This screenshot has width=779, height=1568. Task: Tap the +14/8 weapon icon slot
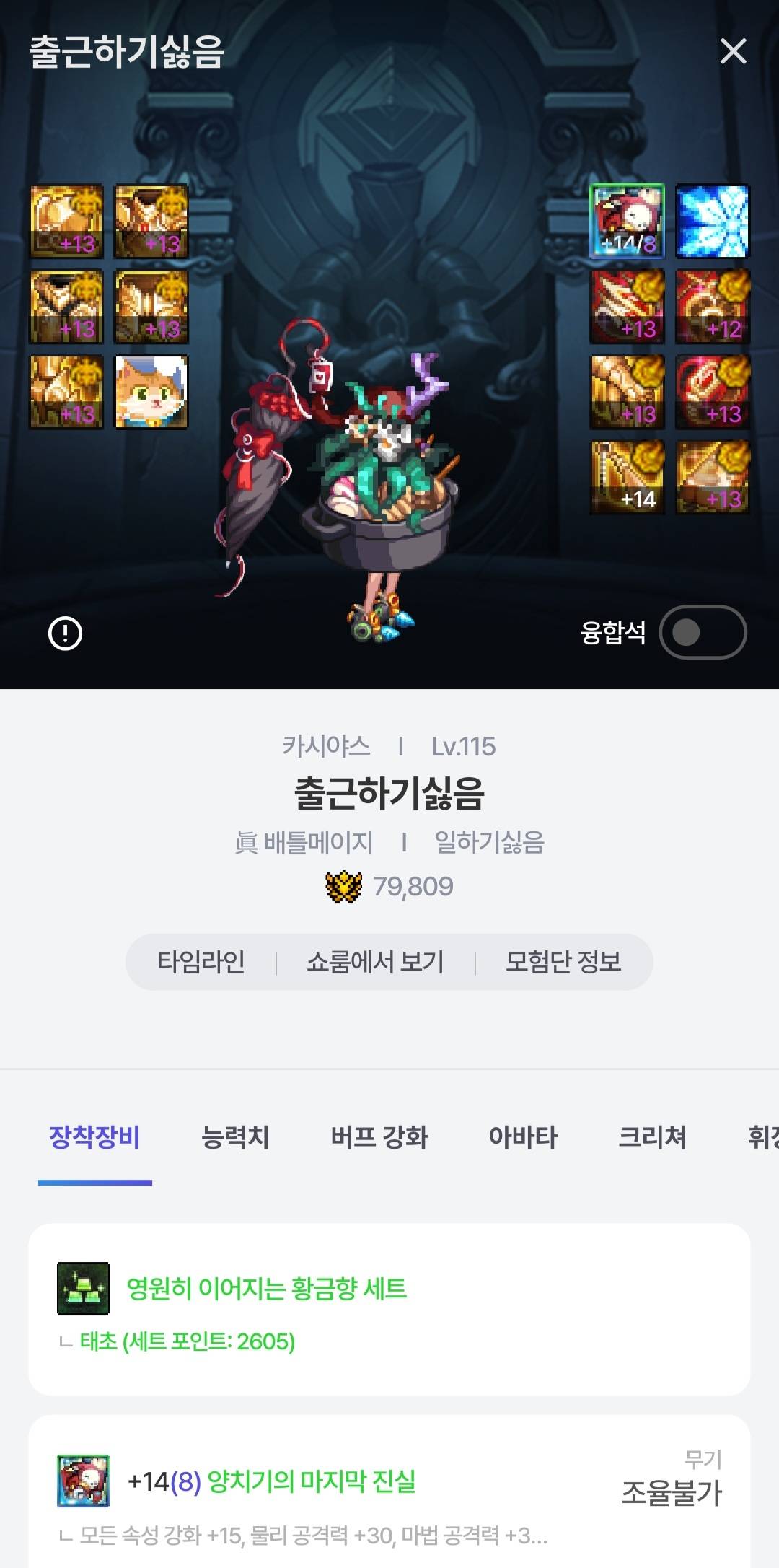click(x=627, y=222)
